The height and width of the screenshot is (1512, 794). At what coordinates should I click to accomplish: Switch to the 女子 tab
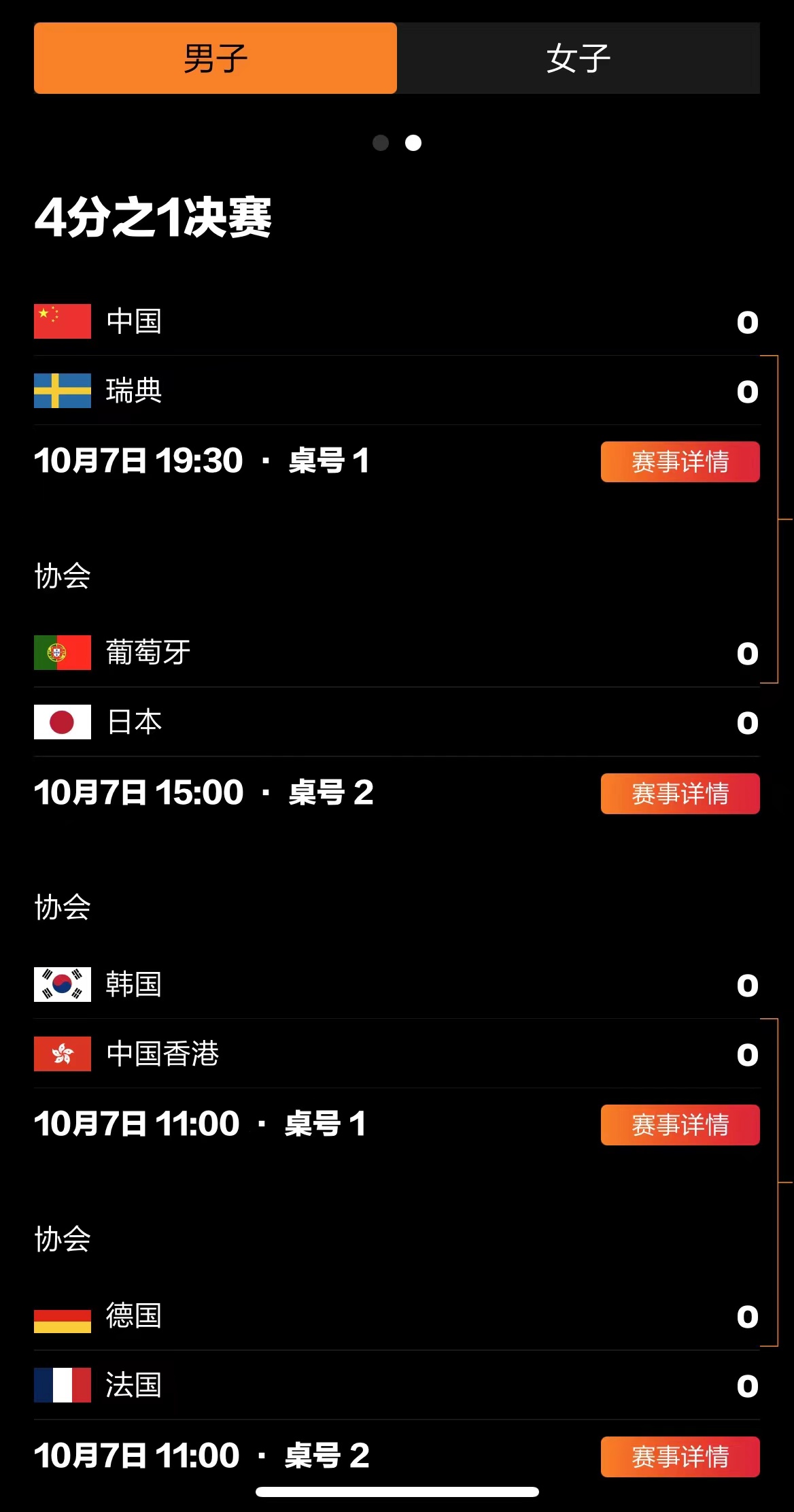click(x=579, y=58)
